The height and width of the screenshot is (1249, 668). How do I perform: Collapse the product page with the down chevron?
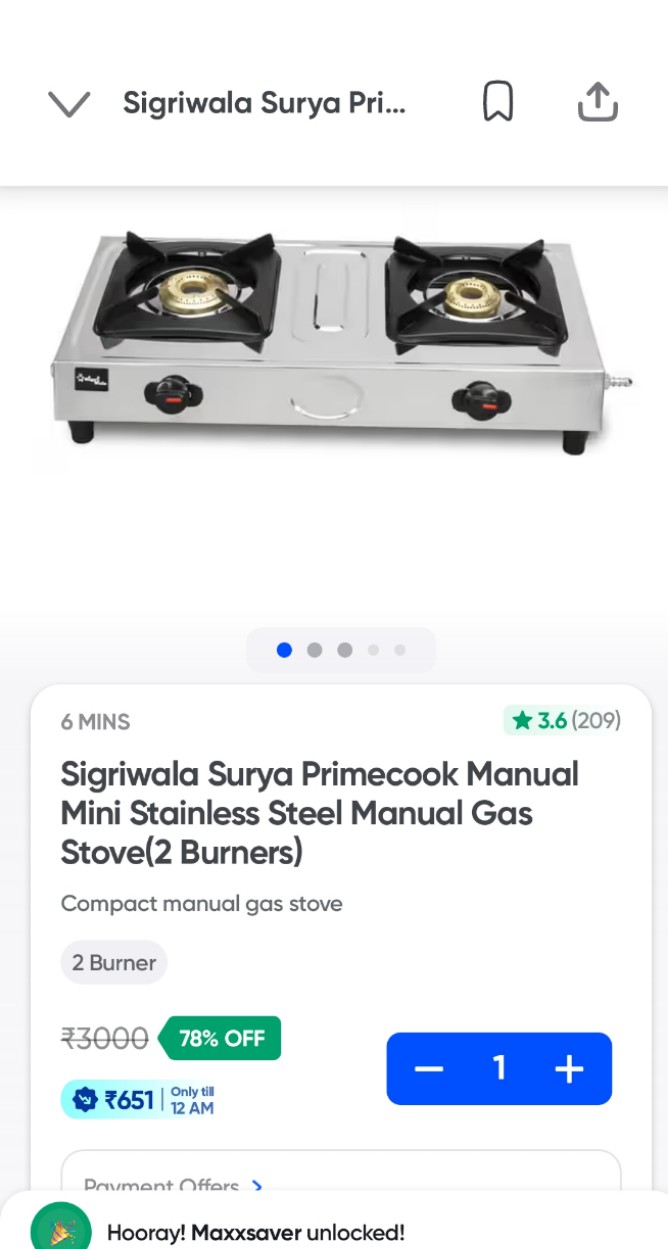click(69, 103)
